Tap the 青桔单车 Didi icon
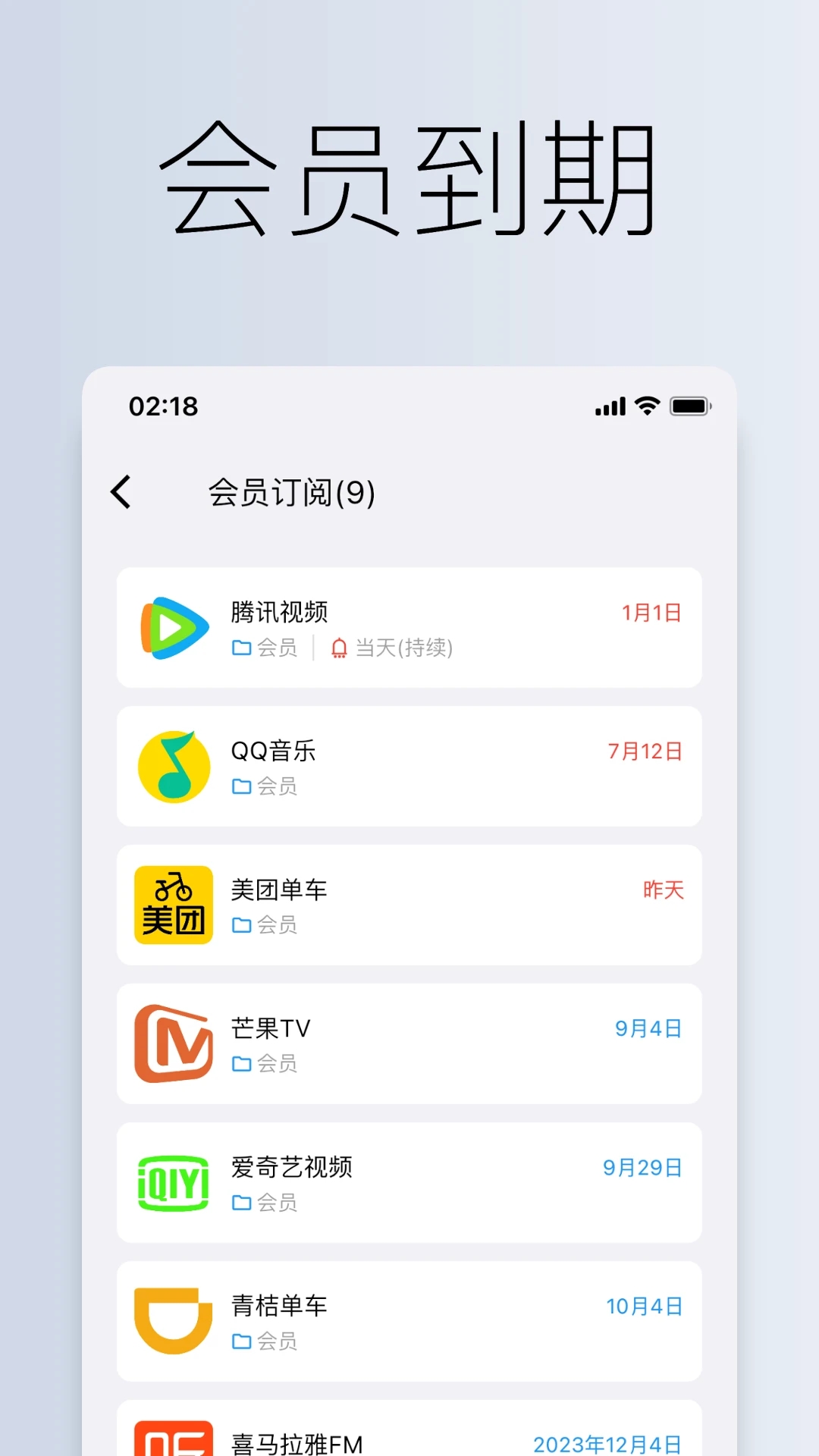 click(173, 1321)
